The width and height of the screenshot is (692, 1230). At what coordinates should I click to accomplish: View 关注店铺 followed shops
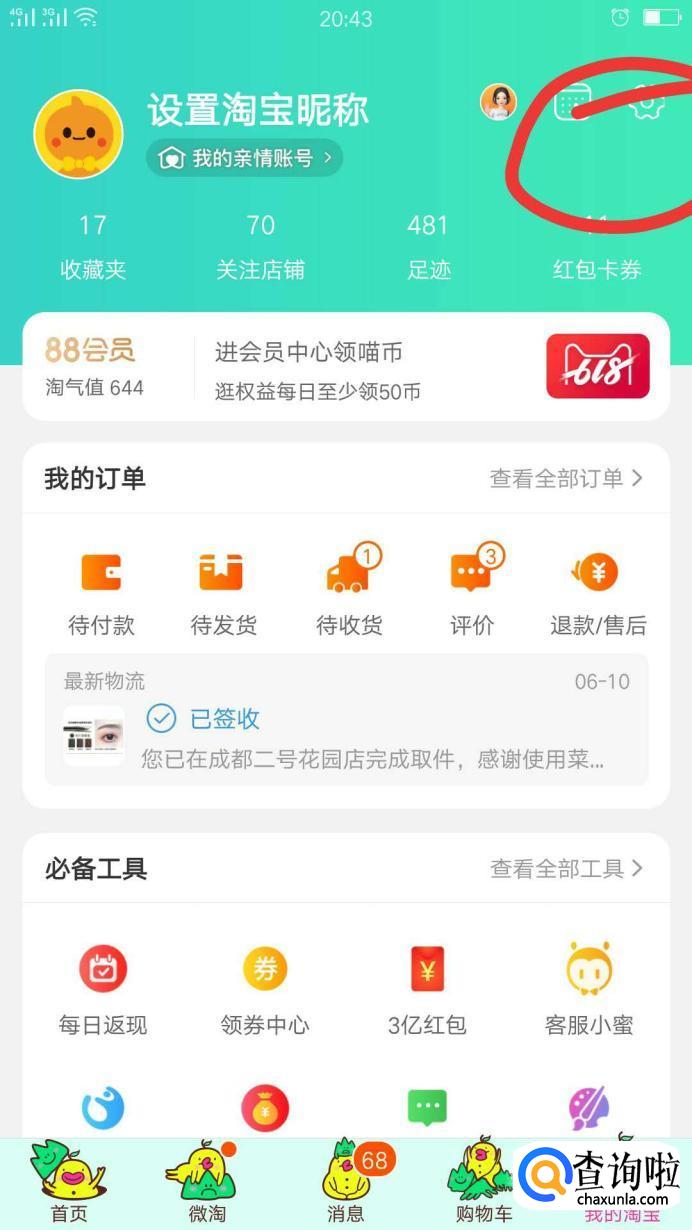pyautogui.click(x=260, y=247)
